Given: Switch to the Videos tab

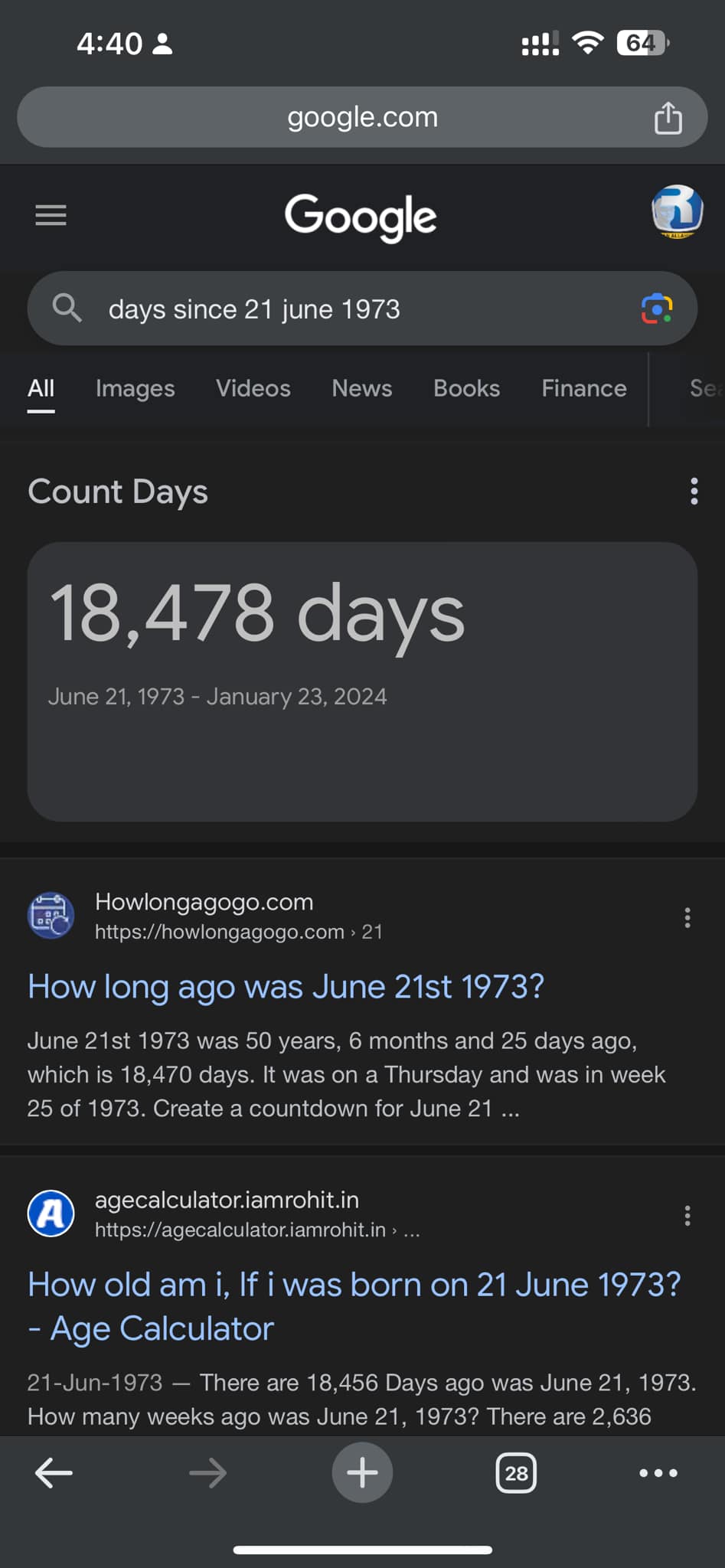Looking at the screenshot, I should [x=253, y=388].
